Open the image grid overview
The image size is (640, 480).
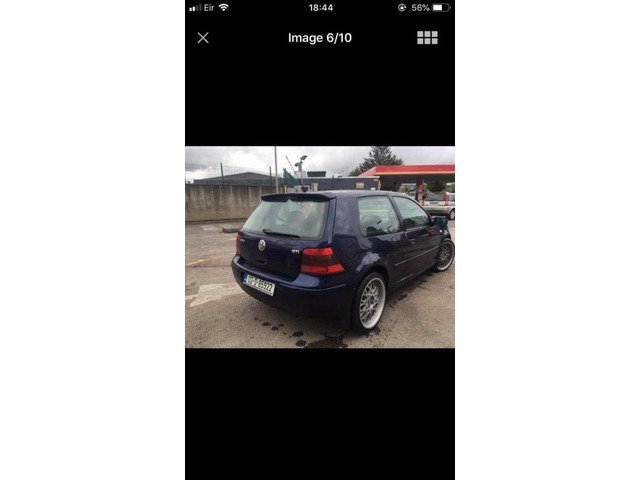pos(427,38)
